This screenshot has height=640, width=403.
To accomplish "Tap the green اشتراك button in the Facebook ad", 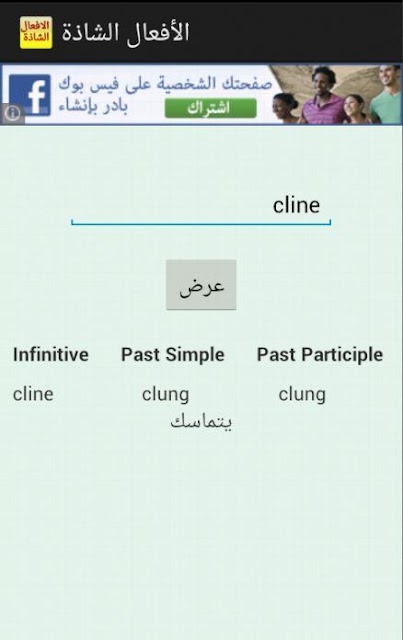I will click(211, 108).
